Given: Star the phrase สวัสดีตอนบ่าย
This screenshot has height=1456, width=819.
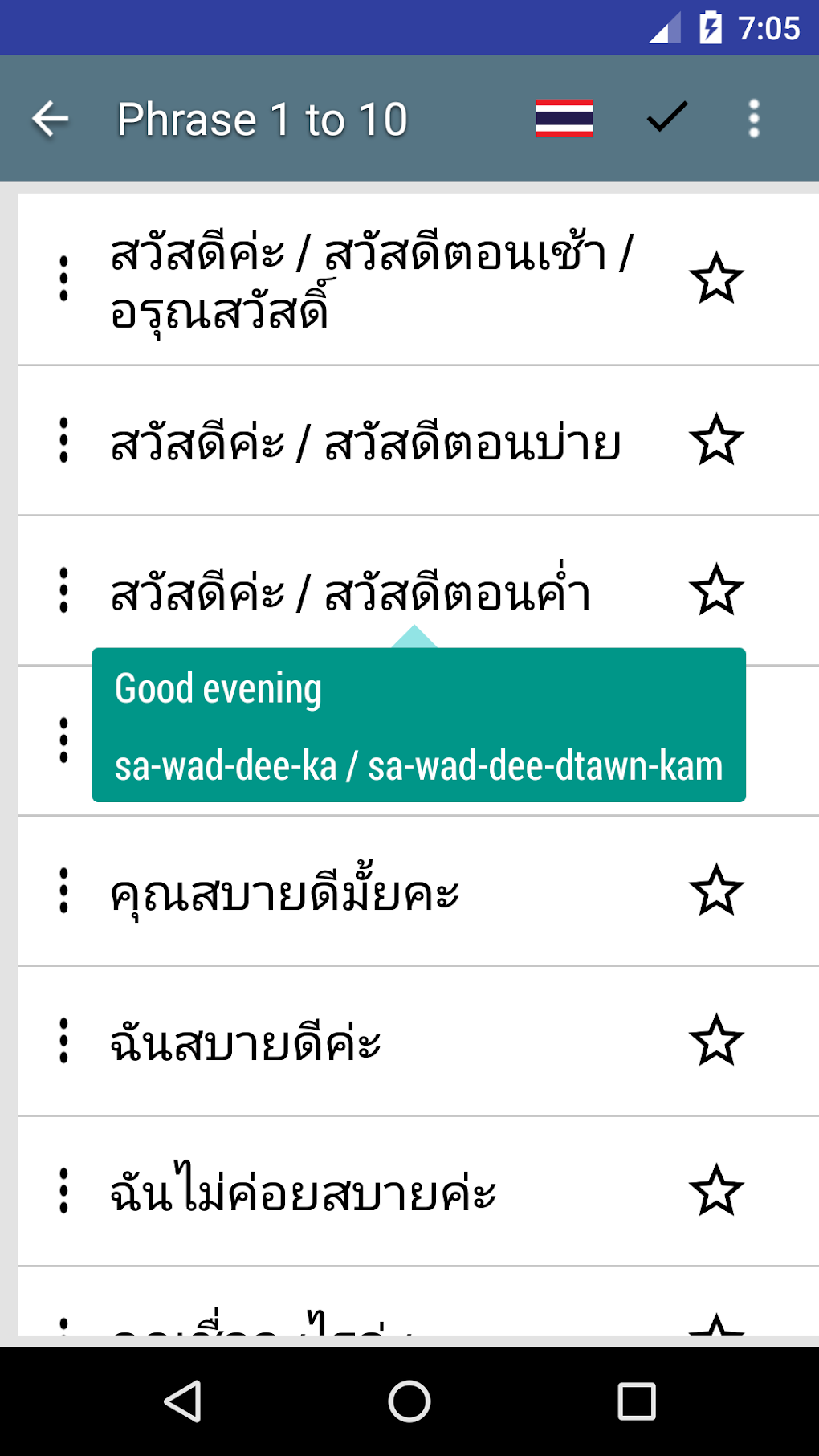Looking at the screenshot, I should pos(716,440).
